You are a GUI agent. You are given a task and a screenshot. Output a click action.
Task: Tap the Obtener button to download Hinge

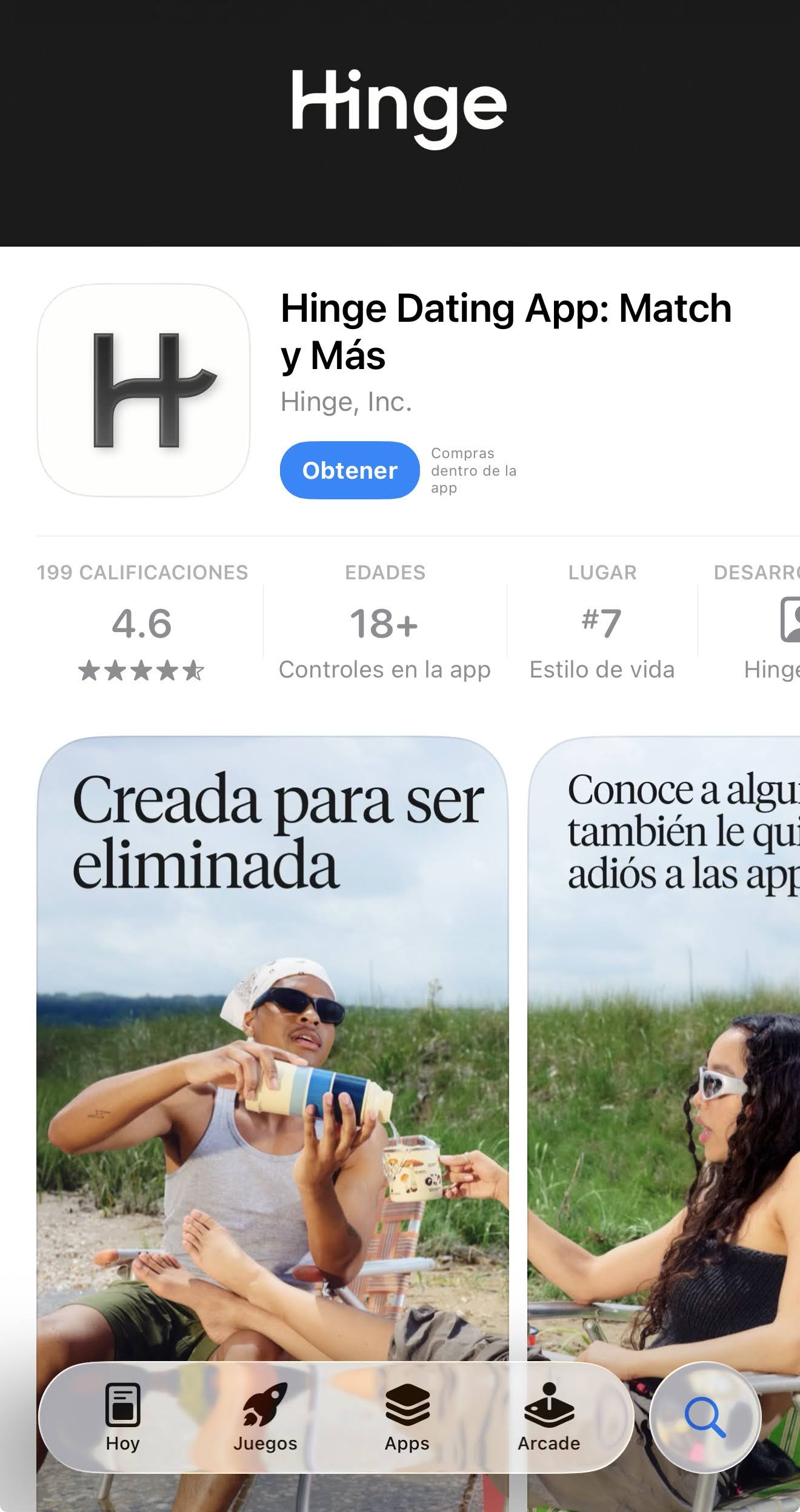349,470
